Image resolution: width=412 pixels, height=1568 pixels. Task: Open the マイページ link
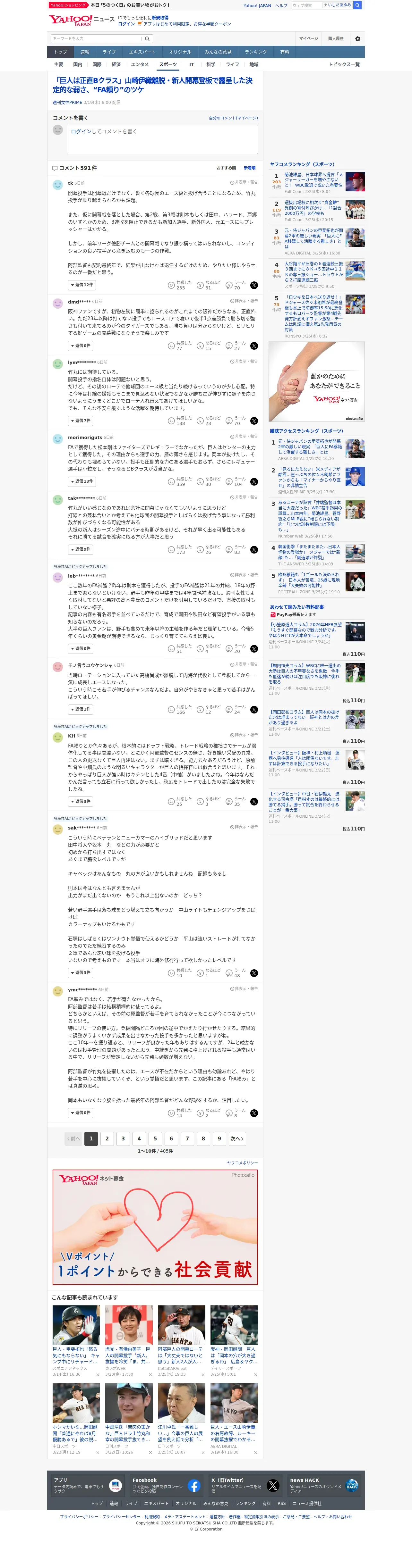tap(308, 39)
